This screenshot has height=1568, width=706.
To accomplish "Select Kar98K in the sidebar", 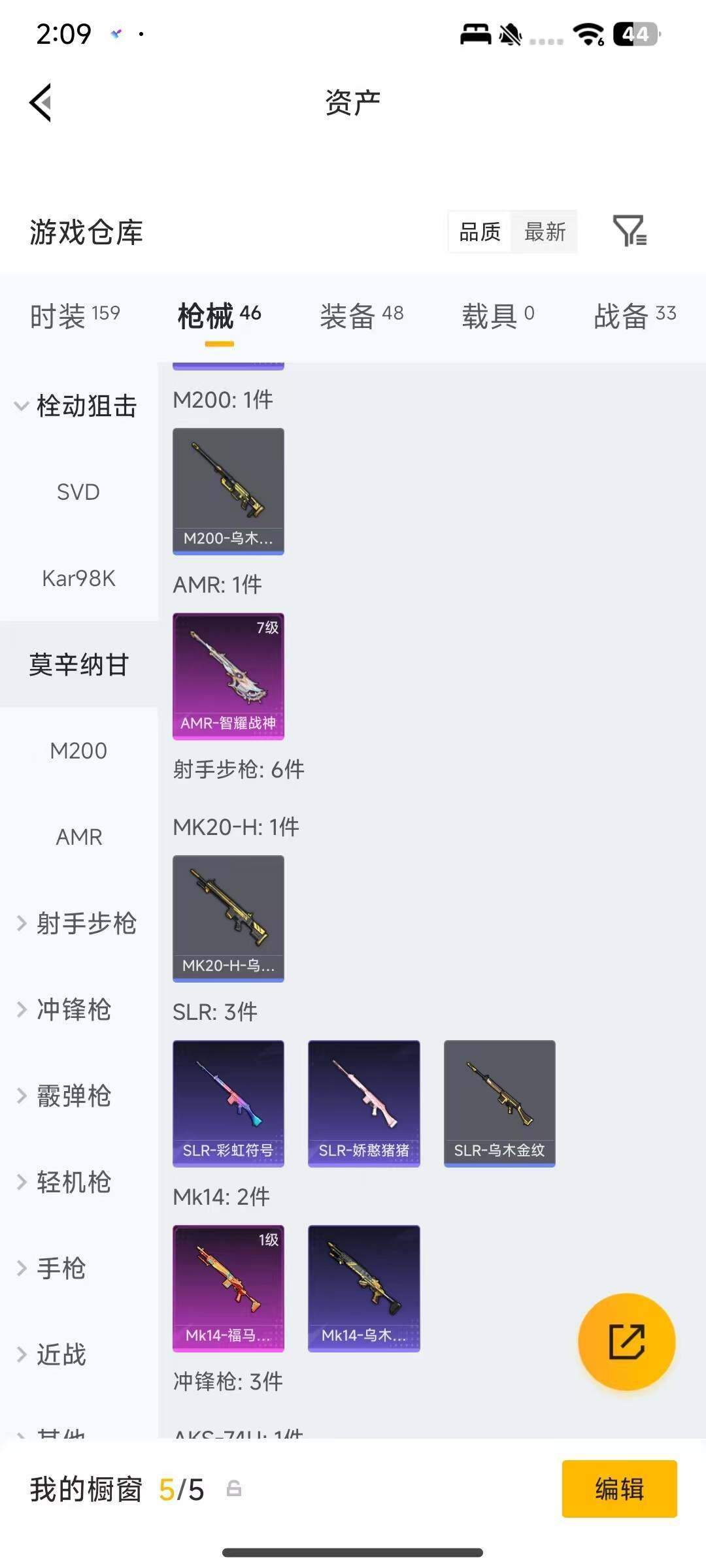I will point(78,578).
